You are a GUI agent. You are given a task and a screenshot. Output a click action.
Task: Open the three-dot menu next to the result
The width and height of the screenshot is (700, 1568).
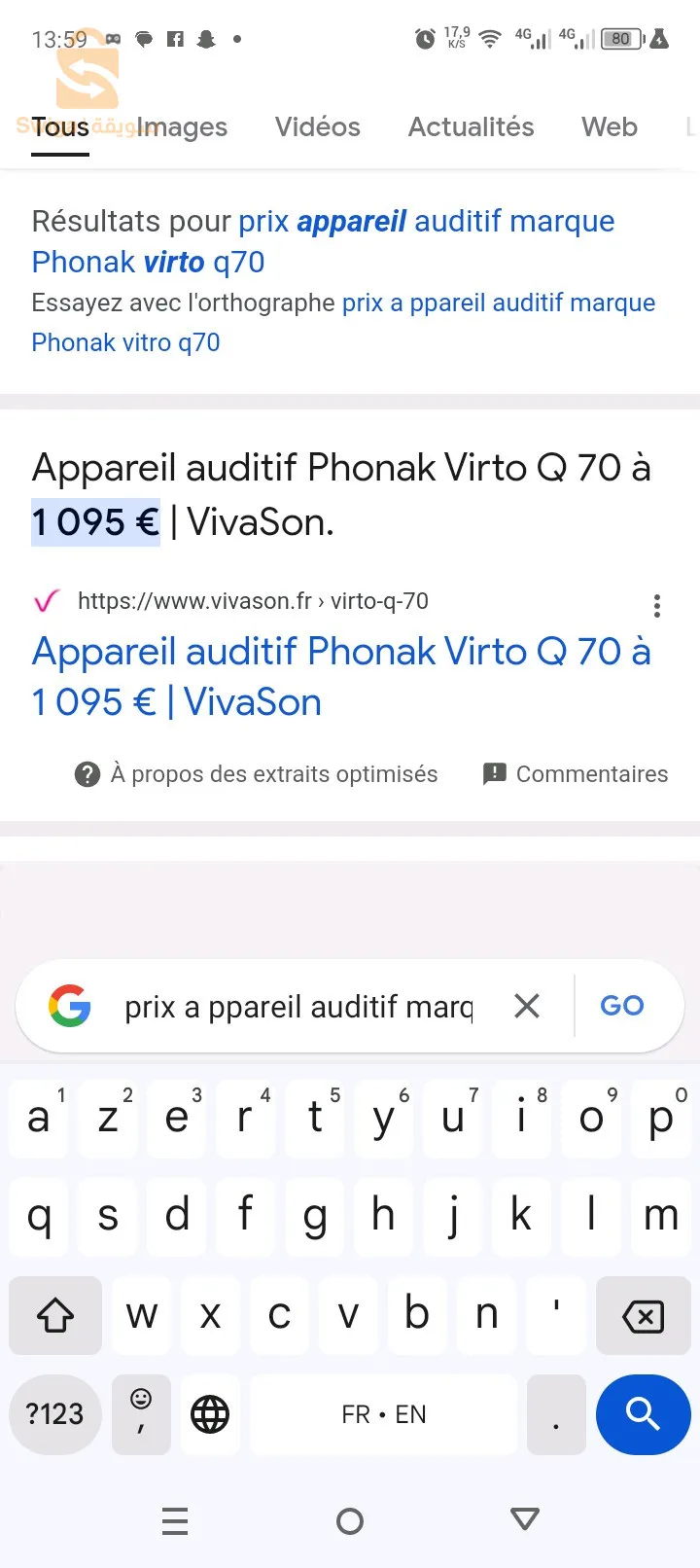[x=657, y=605]
